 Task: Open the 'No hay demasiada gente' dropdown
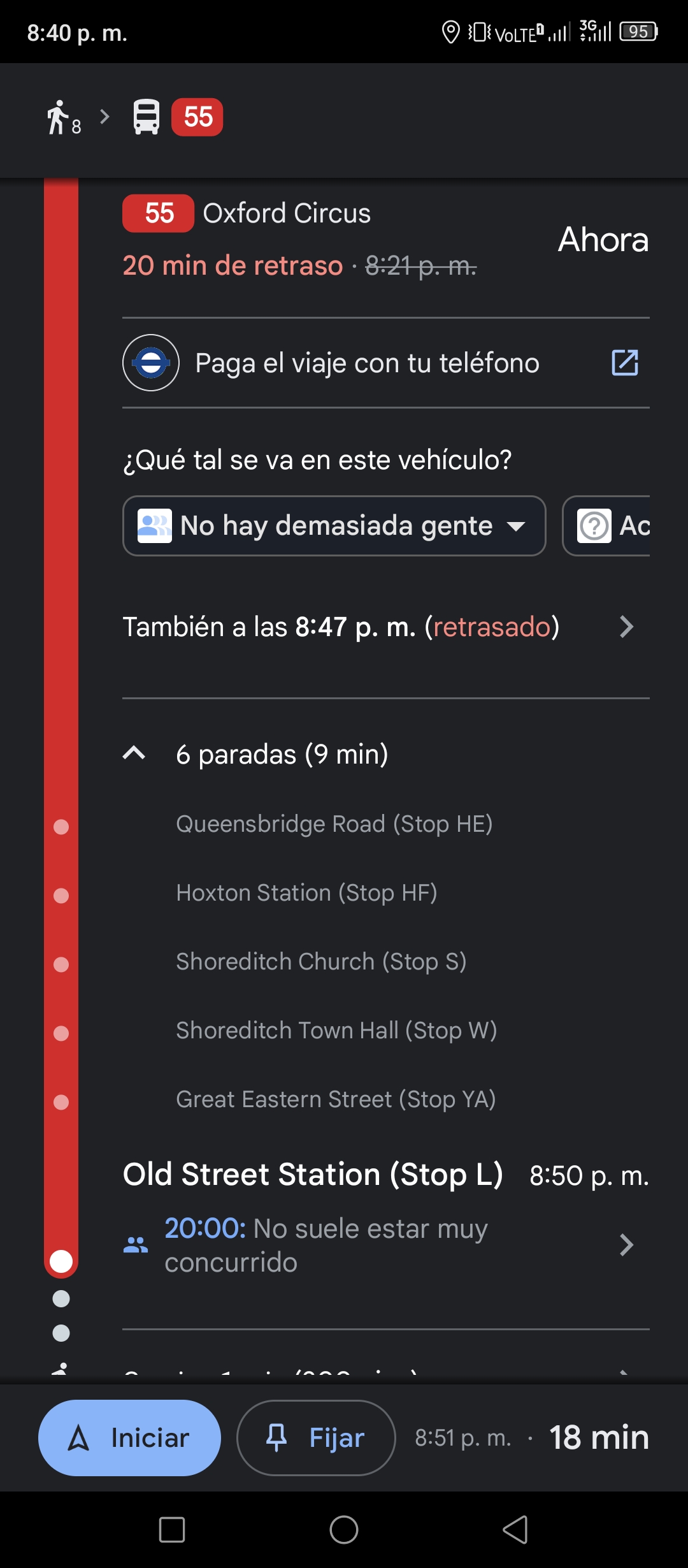click(334, 526)
